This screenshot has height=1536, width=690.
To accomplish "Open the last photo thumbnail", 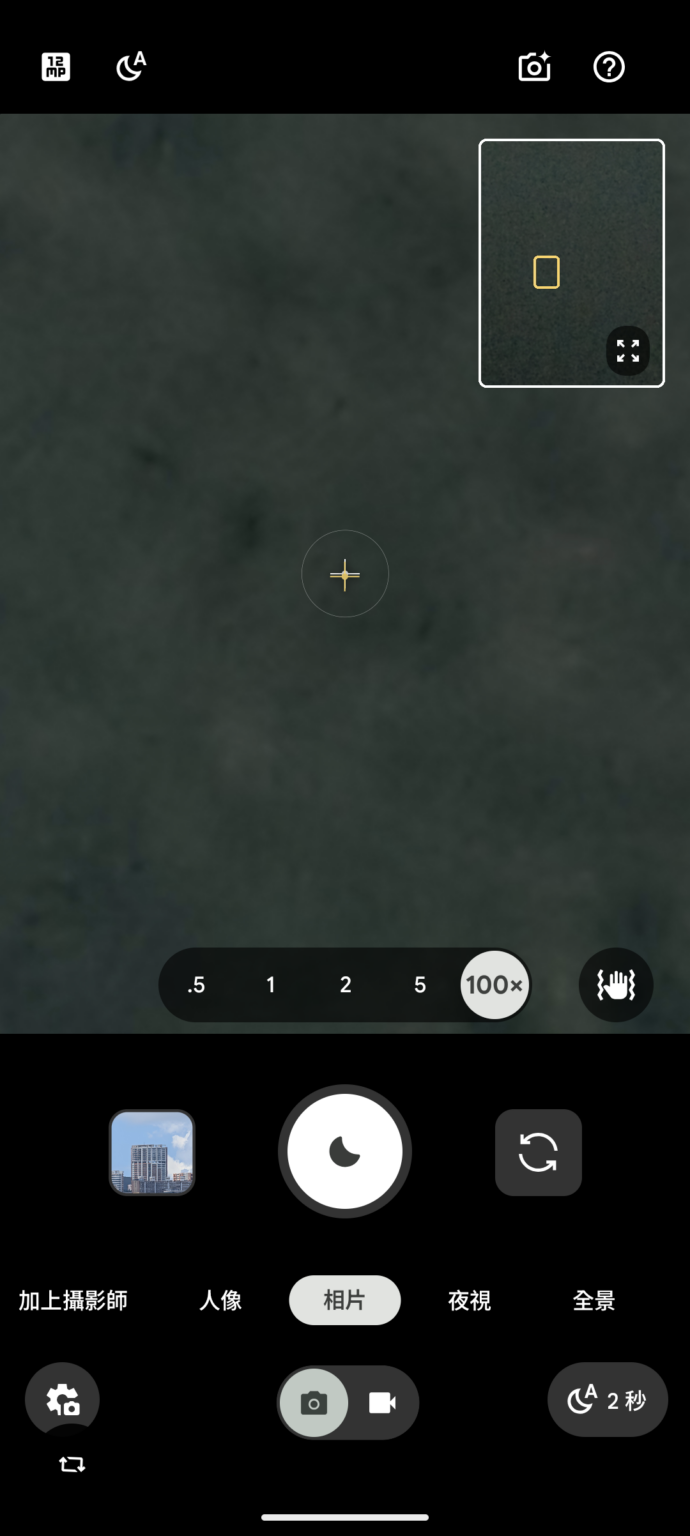I will pos(152,1152).
